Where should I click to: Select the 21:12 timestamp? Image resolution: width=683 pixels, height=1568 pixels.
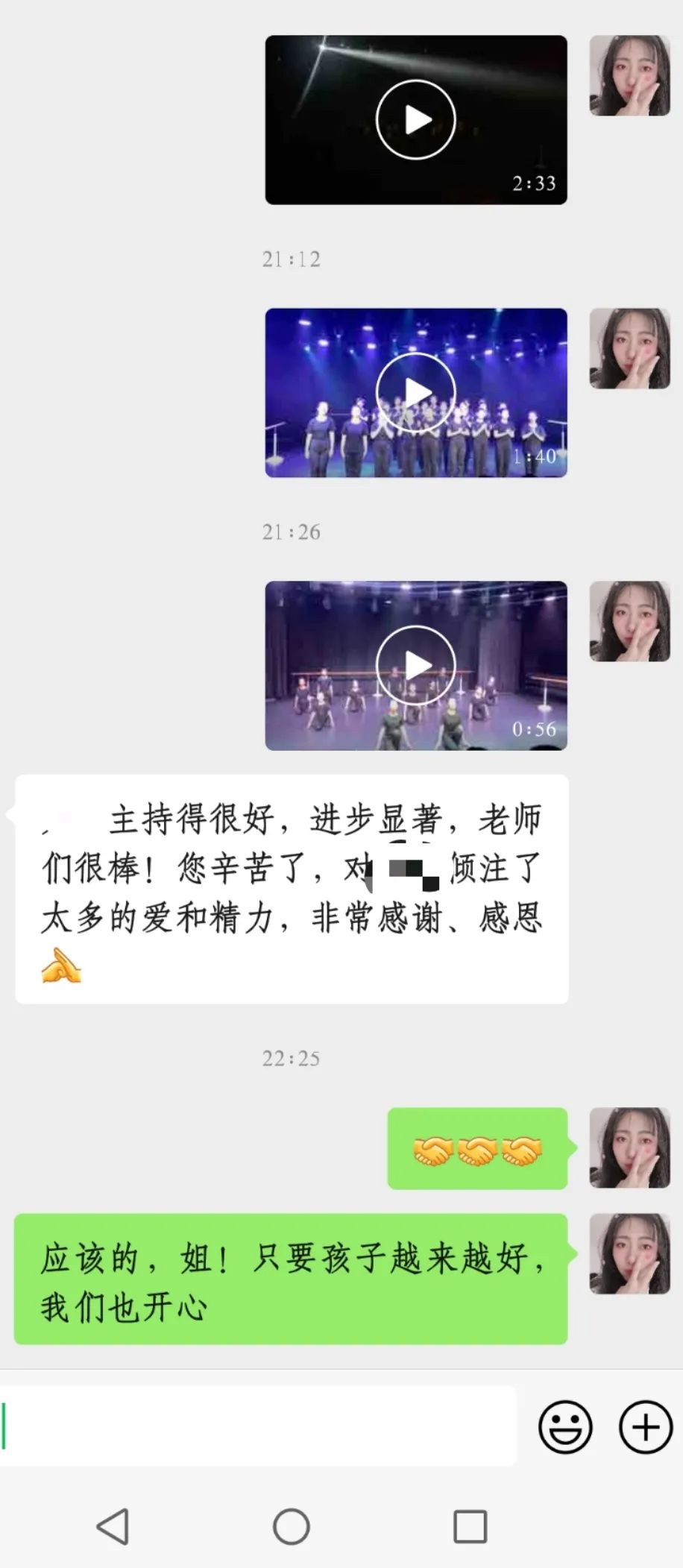[x=292, y=259]
